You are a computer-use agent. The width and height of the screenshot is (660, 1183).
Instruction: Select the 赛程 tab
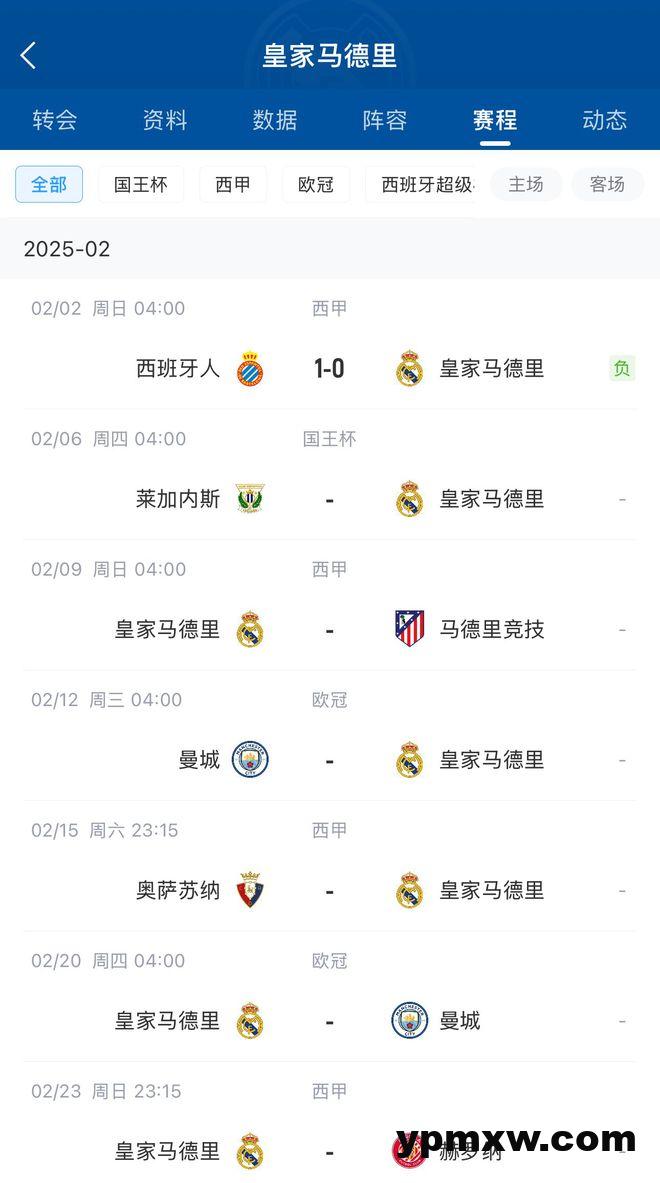tap(495, 120)
